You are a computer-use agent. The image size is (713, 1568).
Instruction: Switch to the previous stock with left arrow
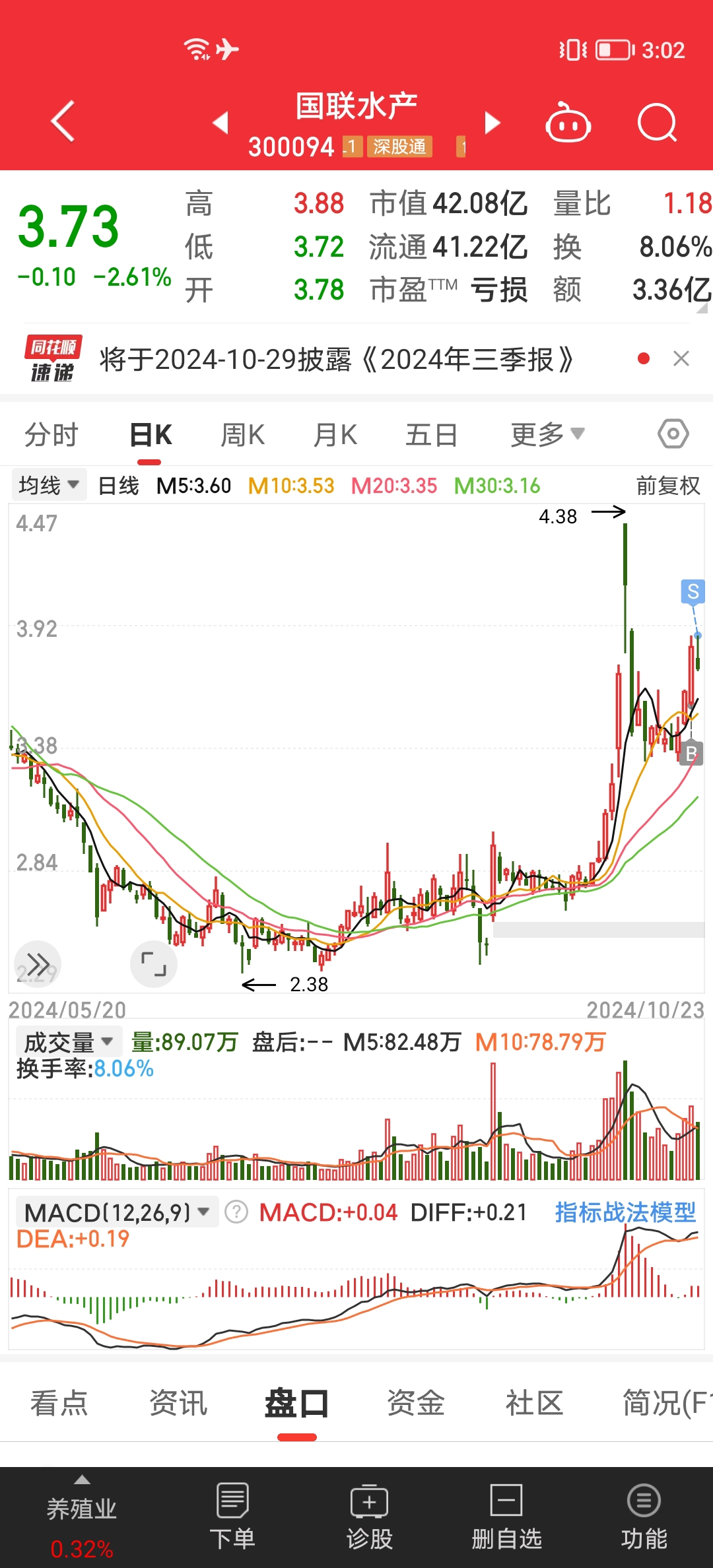221,123
